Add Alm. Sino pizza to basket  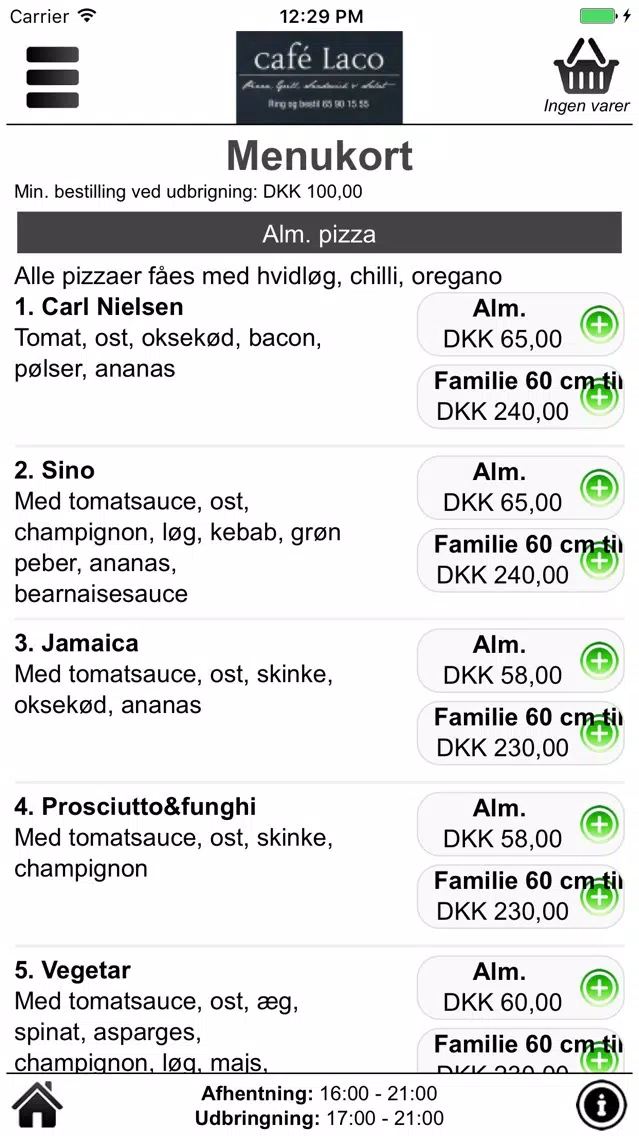520,488
